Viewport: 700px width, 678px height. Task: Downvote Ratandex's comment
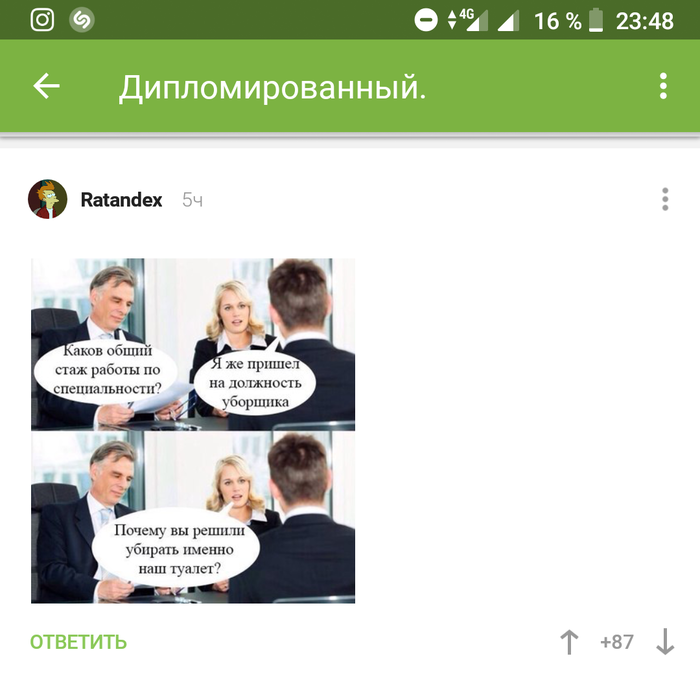665,642
